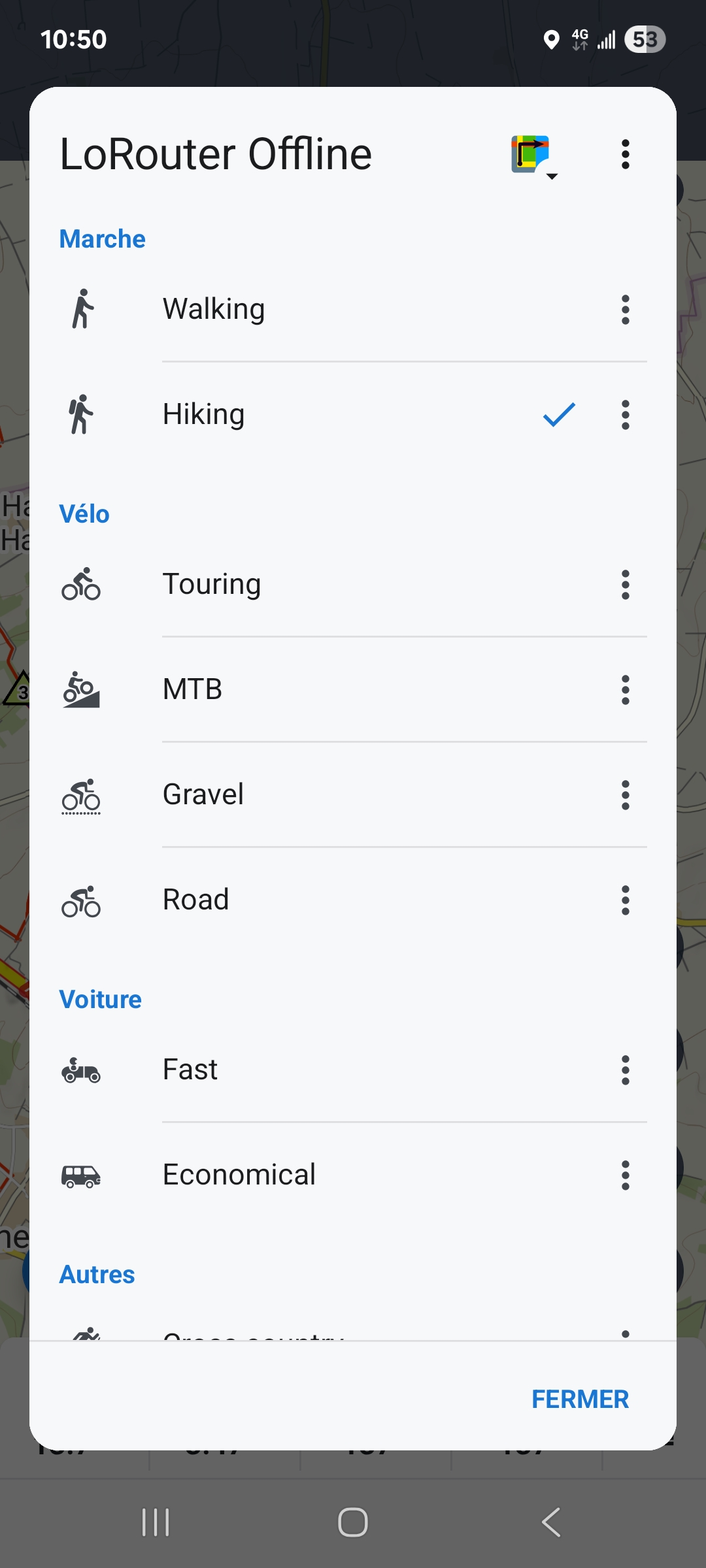The height and width of the screenshot is (1568, 706).
Task: Open options for the Economical profile
Action: click(626, 1175)
